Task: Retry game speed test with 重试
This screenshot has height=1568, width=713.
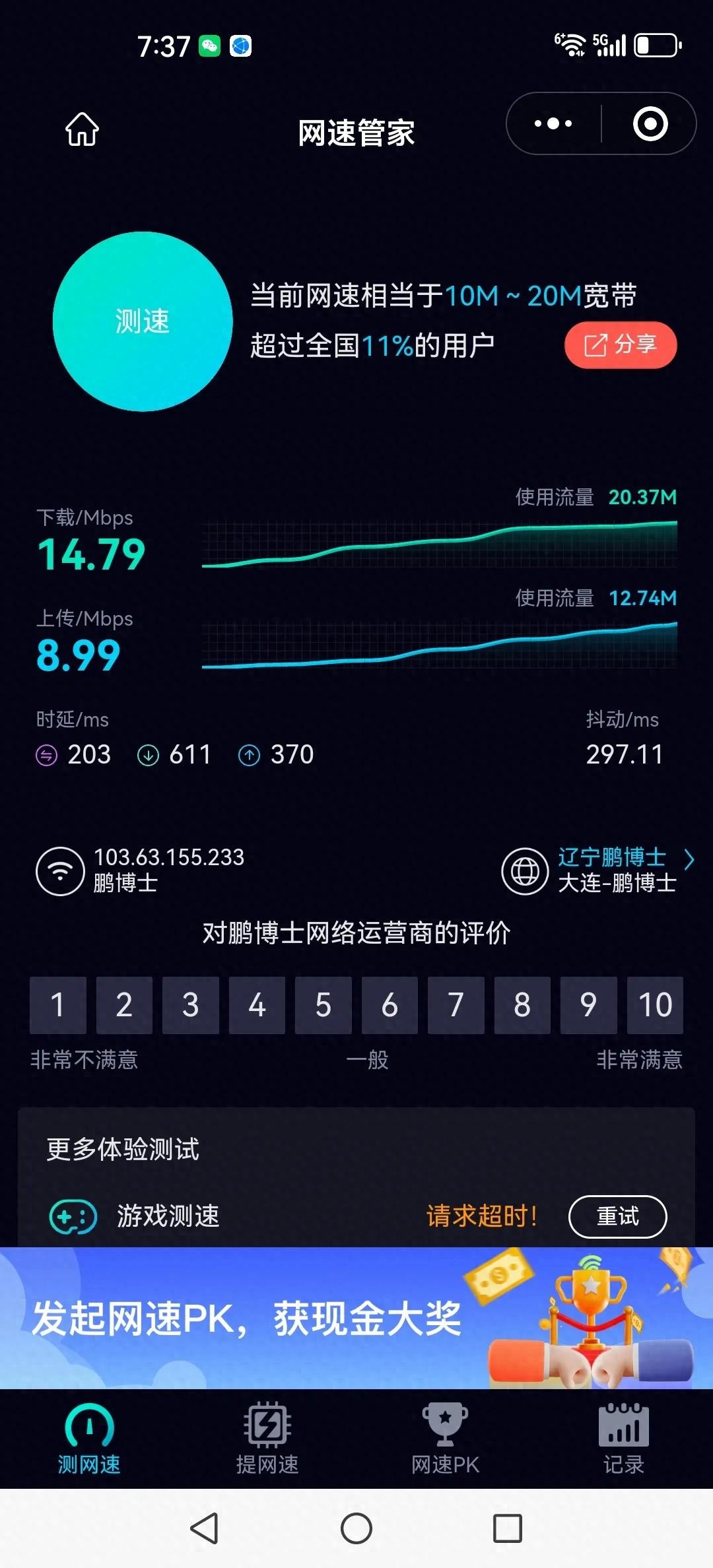Action: click(x=617, y=1216)
